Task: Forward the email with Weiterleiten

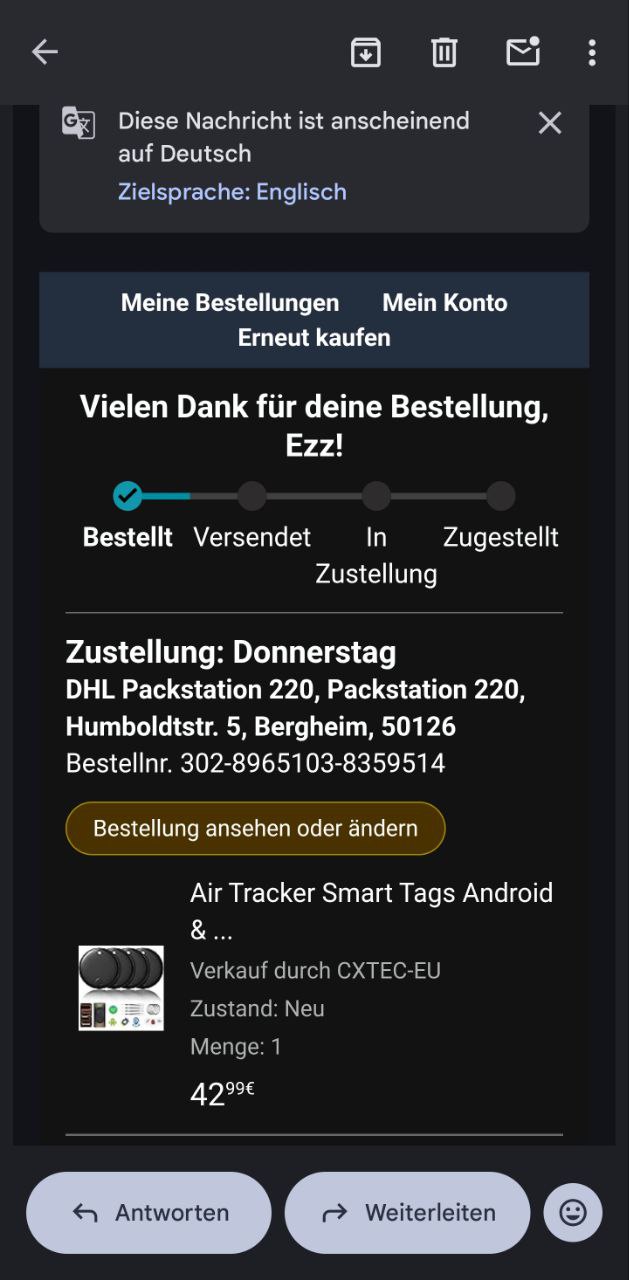Action: pos(408,1213)
